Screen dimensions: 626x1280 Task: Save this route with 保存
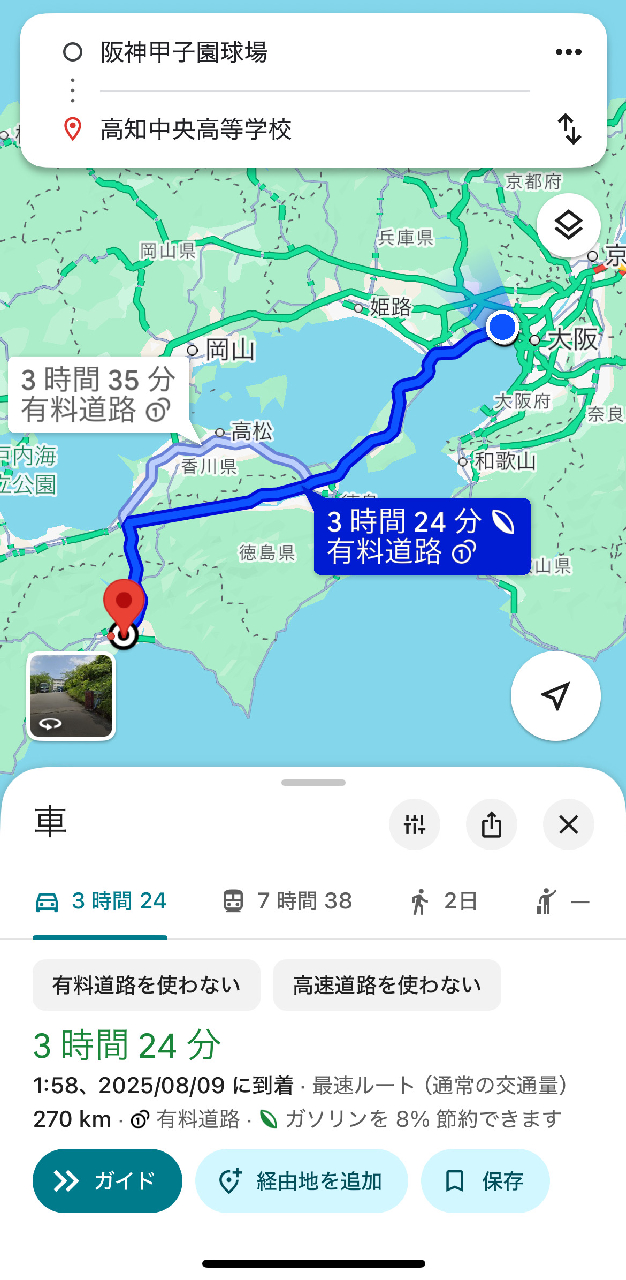[485, 1181]
